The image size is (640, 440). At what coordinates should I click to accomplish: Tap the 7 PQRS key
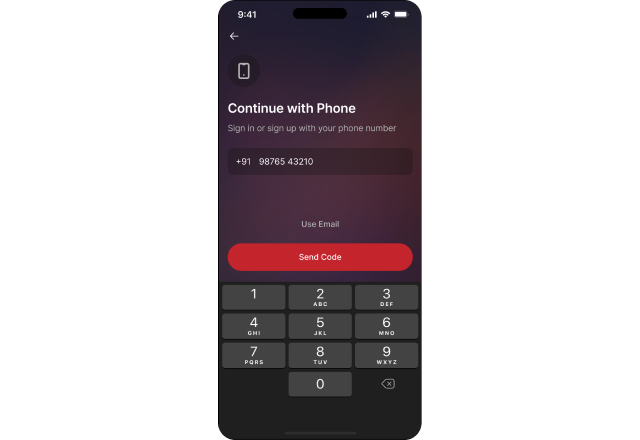253,355
